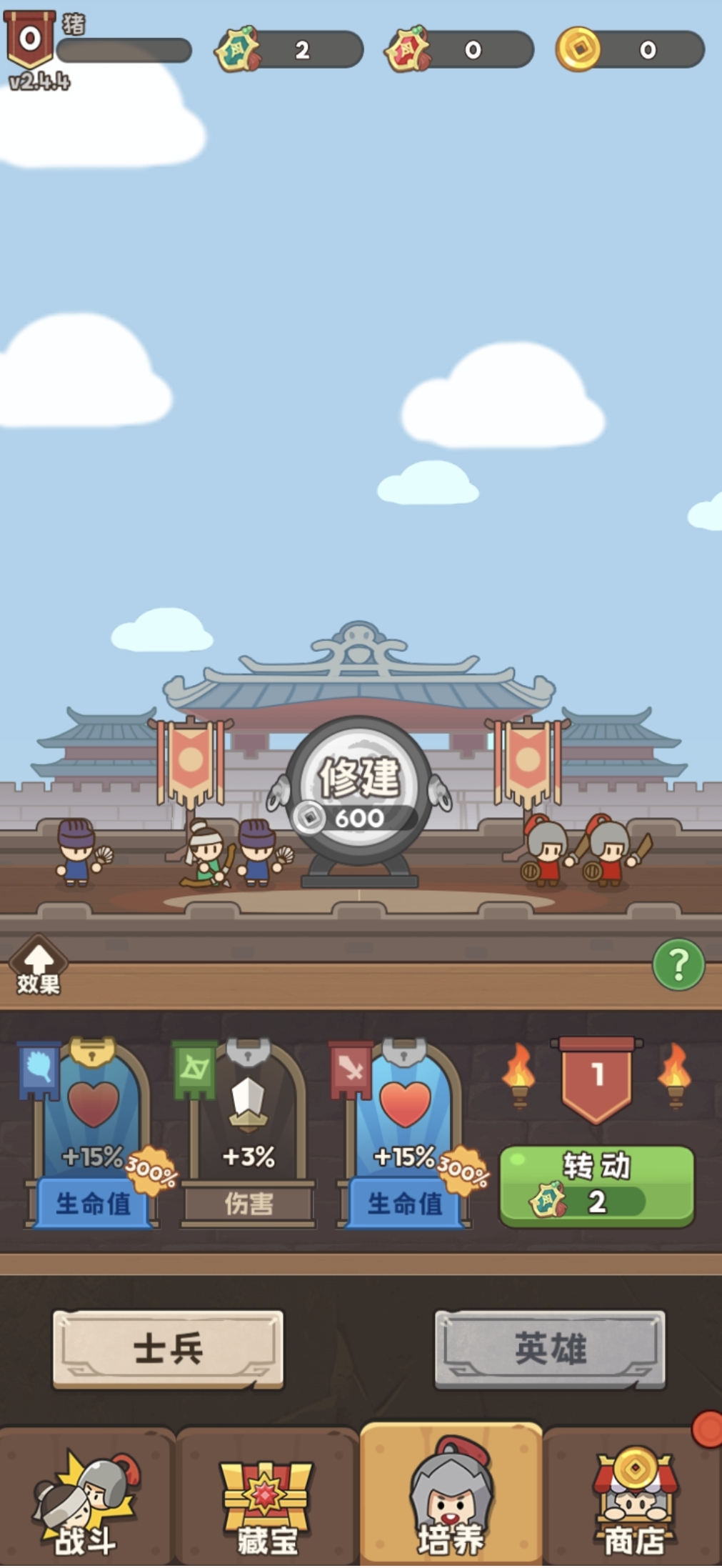
Task: Open the green question mark help
Action: [x=678, y=965]
